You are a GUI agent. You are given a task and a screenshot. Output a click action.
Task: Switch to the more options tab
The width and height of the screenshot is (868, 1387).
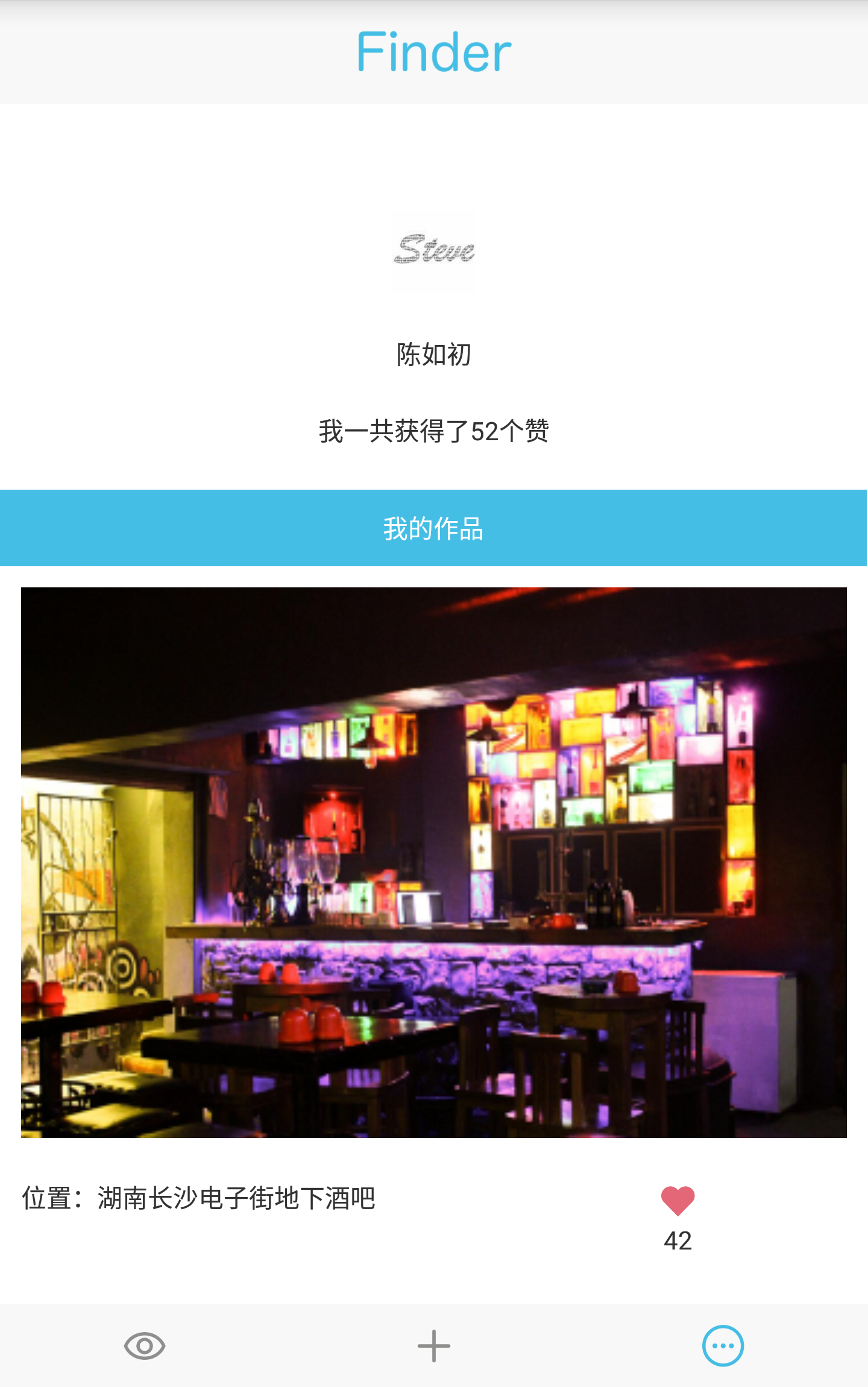pos(723,1346)
